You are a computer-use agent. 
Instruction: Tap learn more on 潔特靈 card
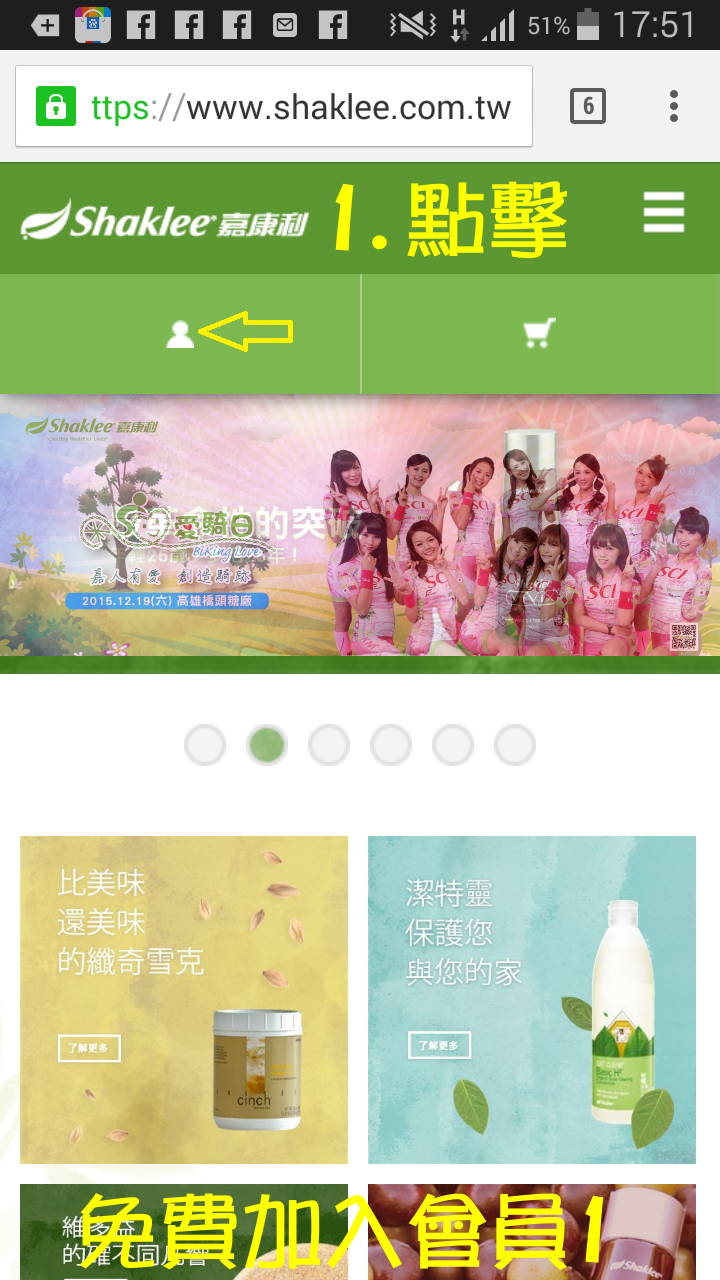coord(439,1045)
